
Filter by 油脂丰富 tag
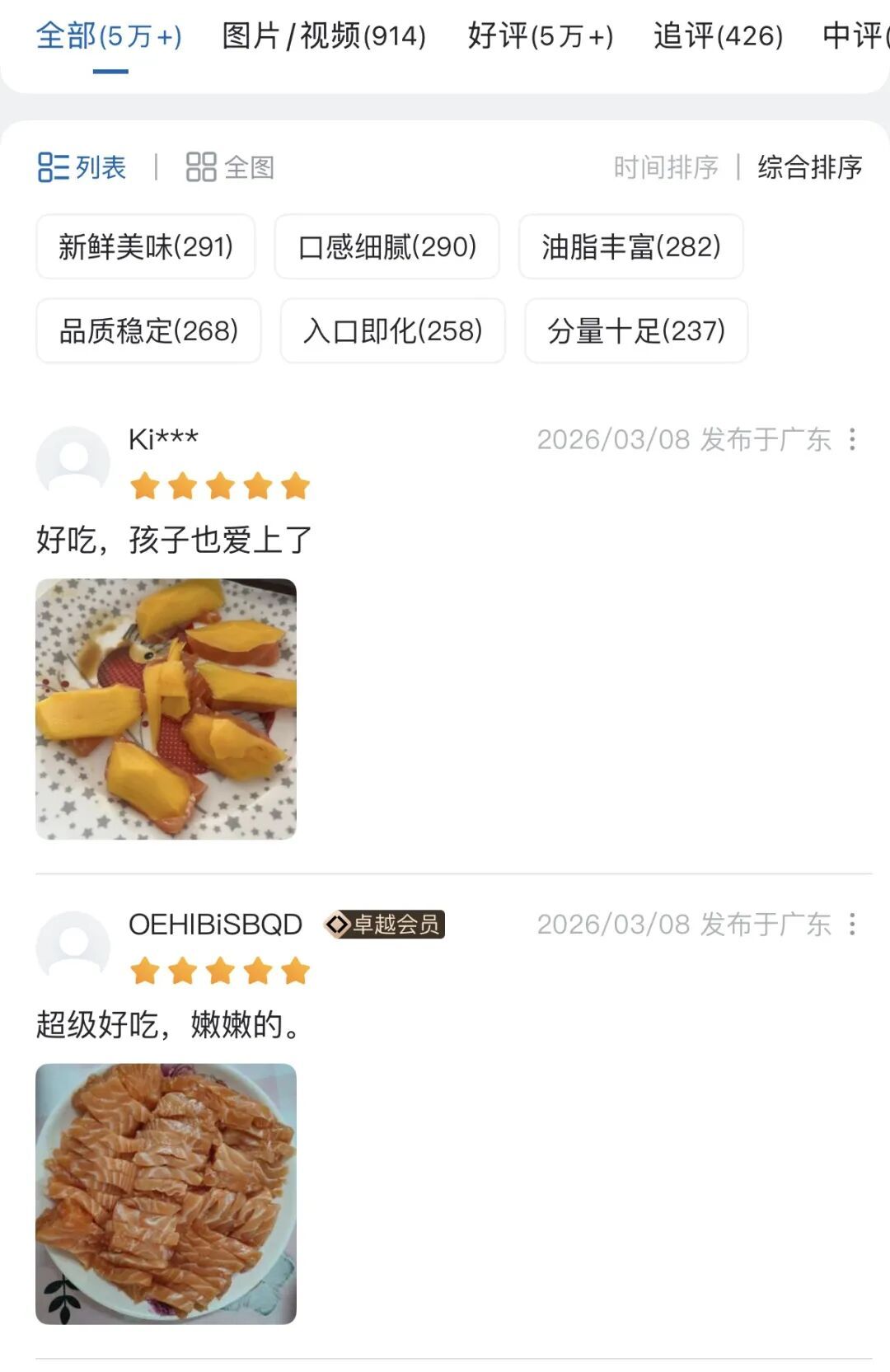631,246
